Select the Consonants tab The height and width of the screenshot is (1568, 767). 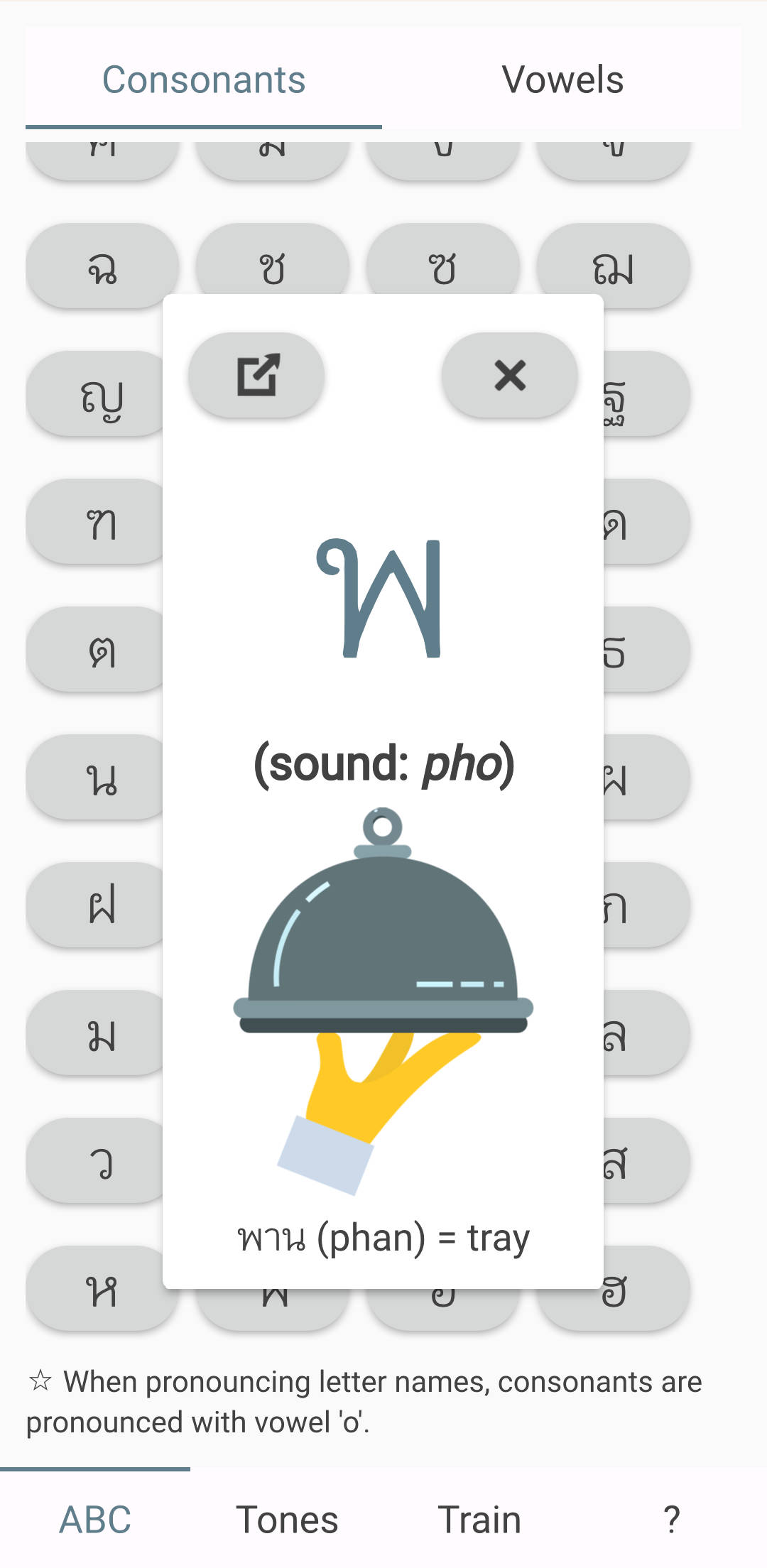click(x=204, y=80)
